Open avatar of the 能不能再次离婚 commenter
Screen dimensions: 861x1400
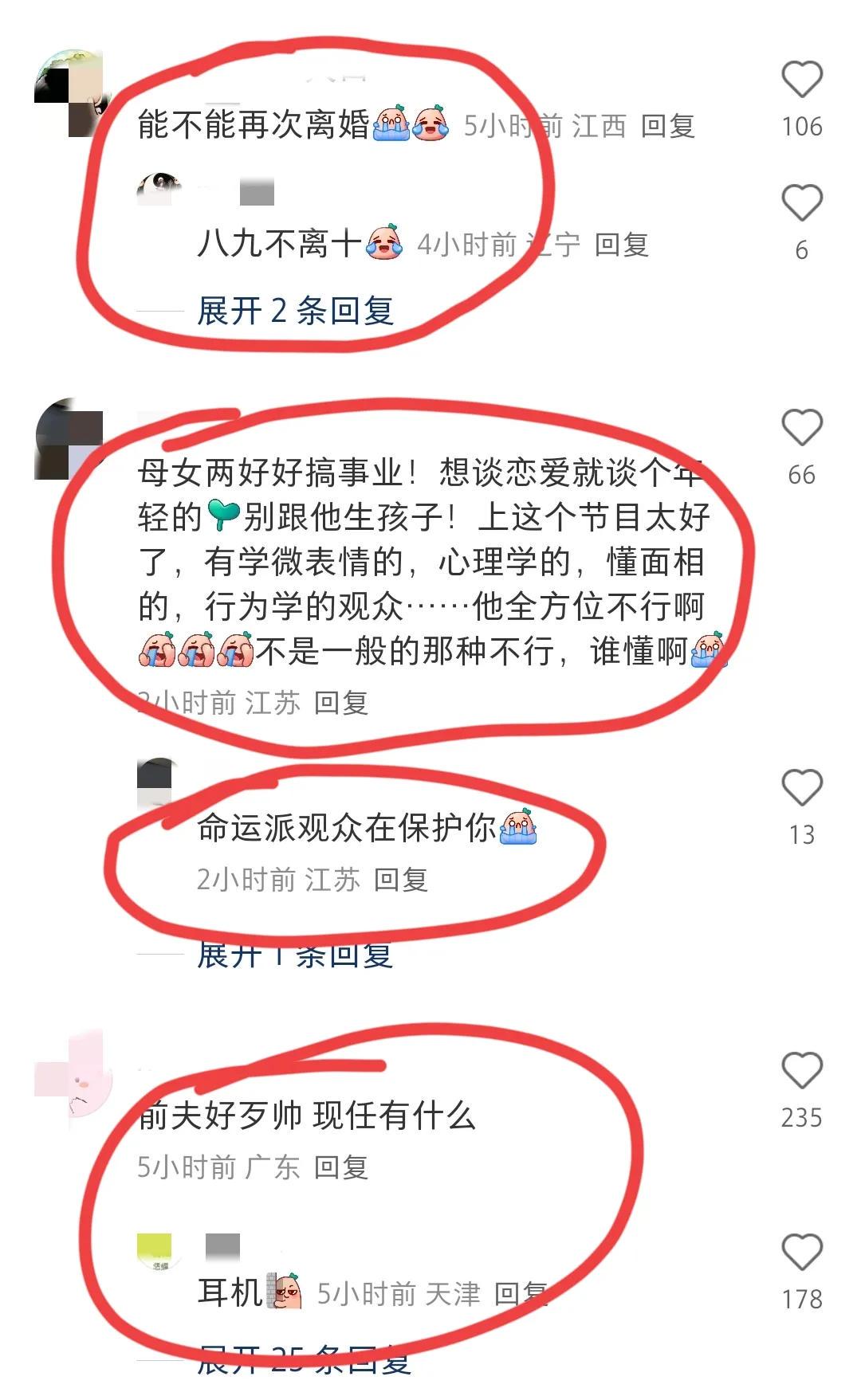[x=70, y=92]
